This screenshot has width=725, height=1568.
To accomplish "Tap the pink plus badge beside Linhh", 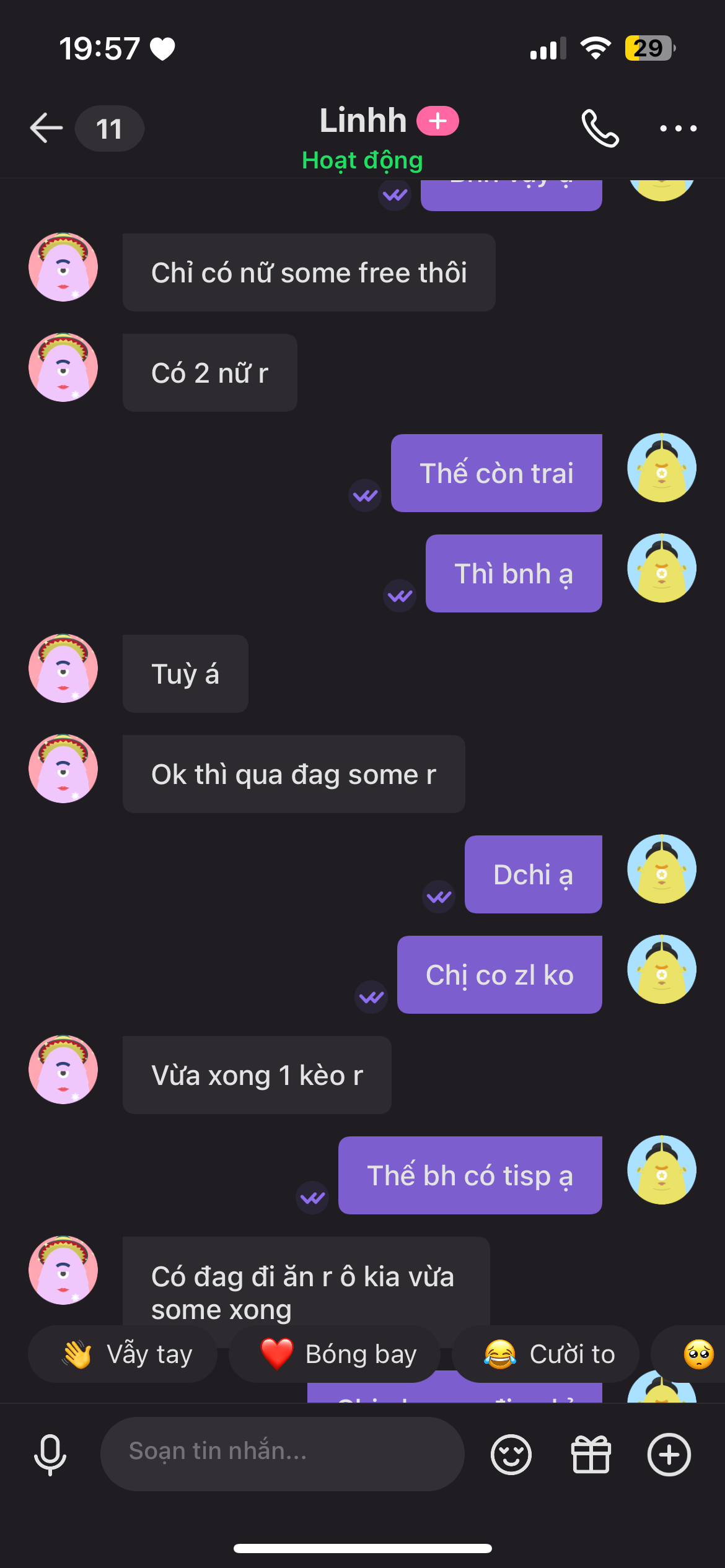I will click(437, 121).
